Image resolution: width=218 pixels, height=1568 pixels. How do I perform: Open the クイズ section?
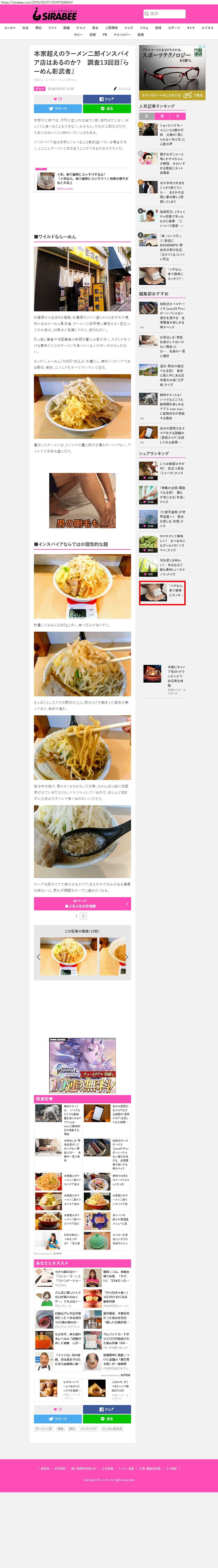(128, 28)
